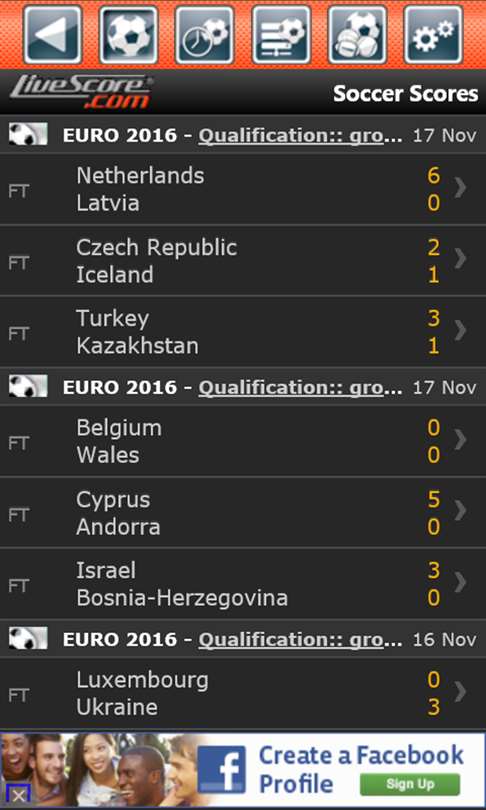486x810 pixels.
Task: Tap Sign Up on Facebook ad
Action: pos(410,784)
